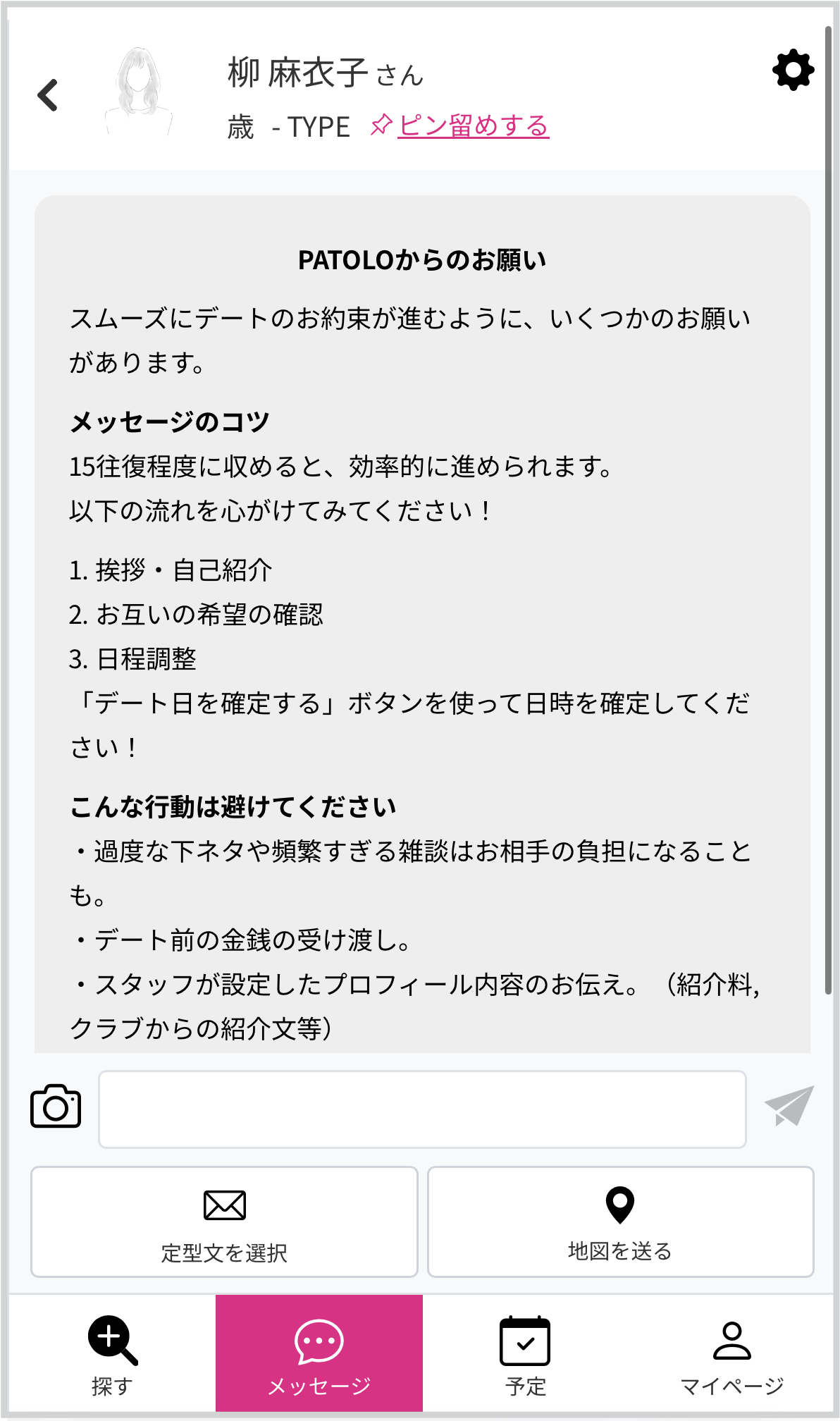Screen dimensions: 840x1421
Task: Go back using the left arrow
Action: [47, 95]
